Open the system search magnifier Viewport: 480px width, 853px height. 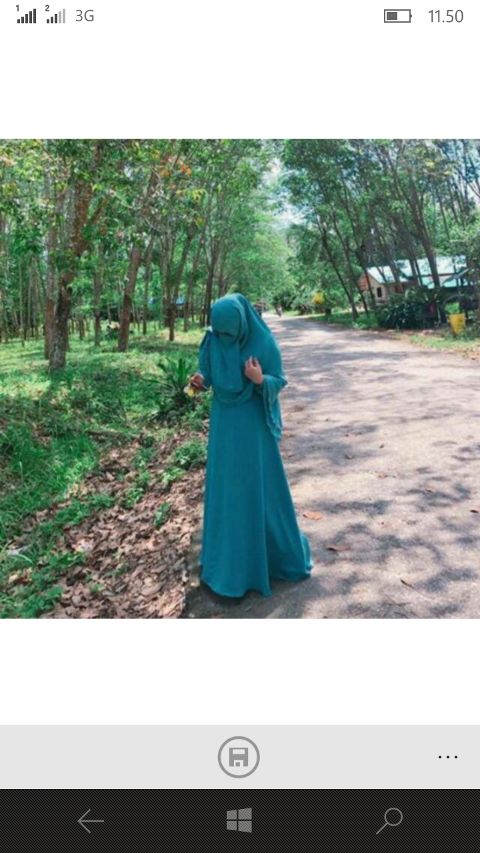tap(390, 821)
